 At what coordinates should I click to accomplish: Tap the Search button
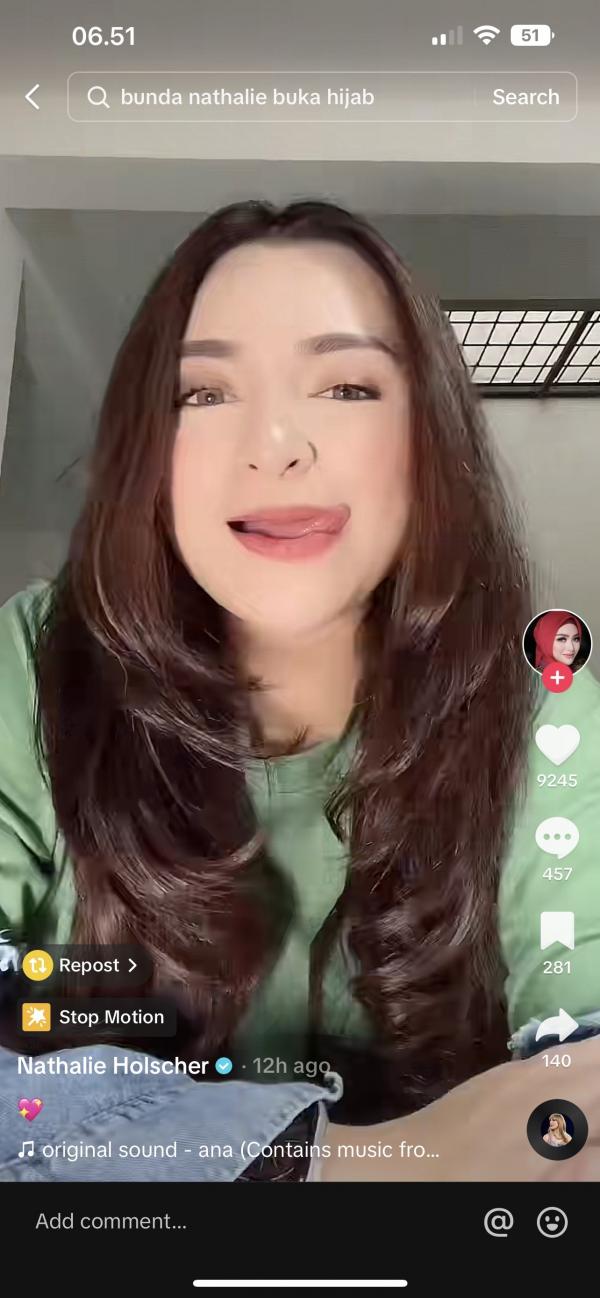click(x=525, y=97)
